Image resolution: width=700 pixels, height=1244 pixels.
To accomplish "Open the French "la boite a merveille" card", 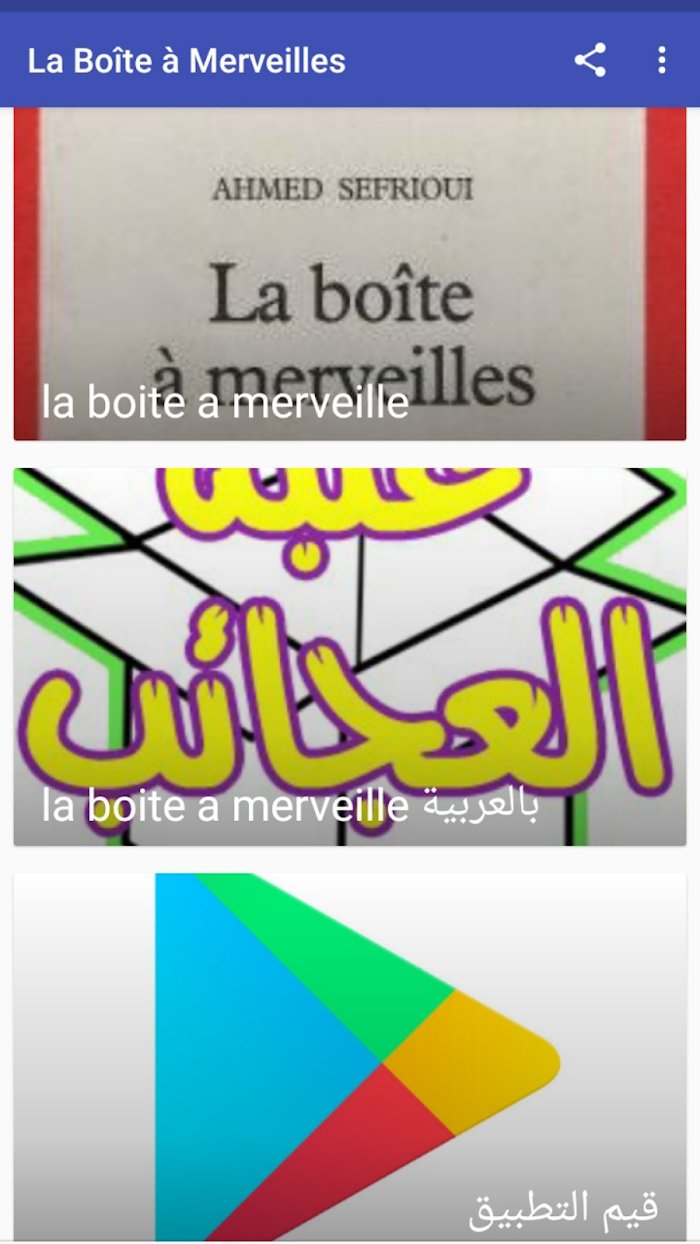I will tap(350, 273).
